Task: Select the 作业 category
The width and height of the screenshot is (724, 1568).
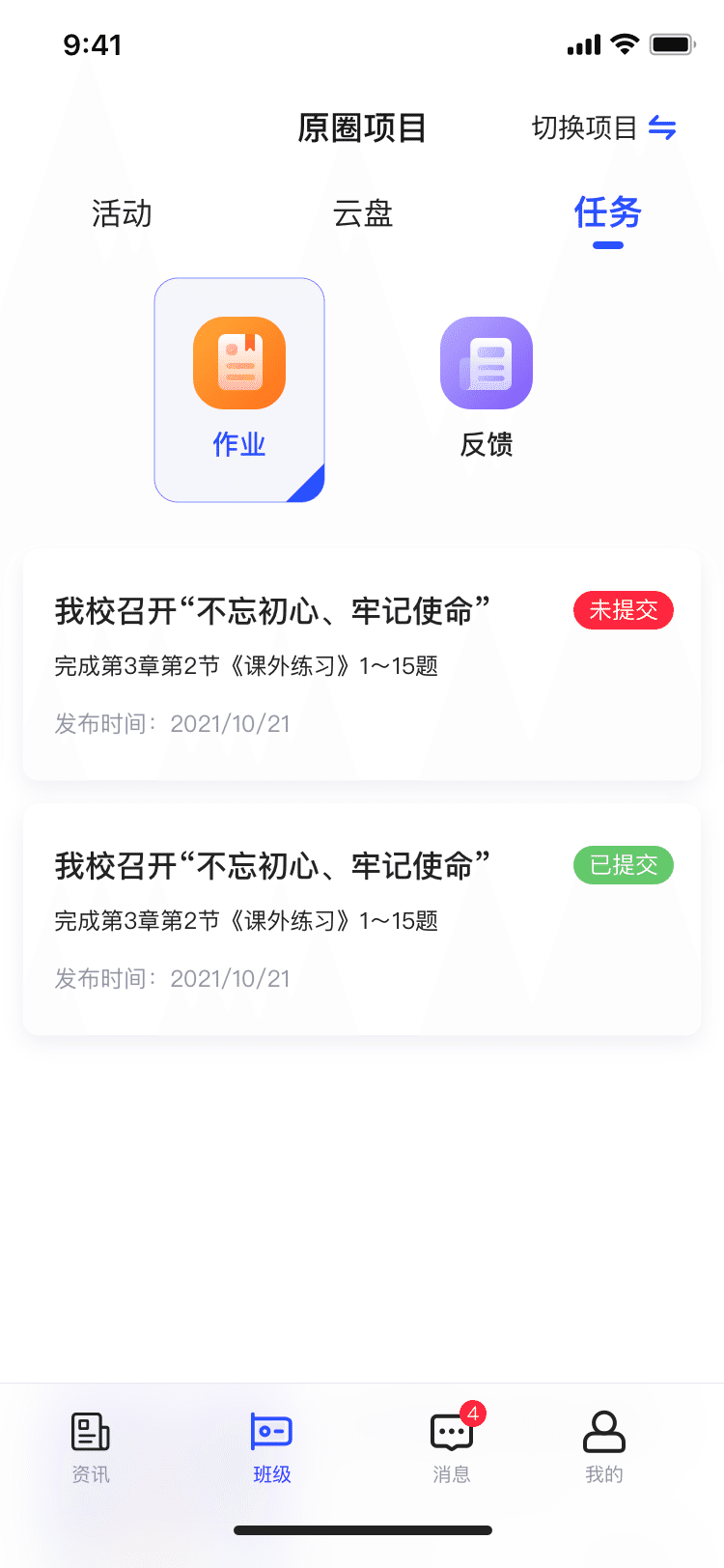Action: pos(239,390)
